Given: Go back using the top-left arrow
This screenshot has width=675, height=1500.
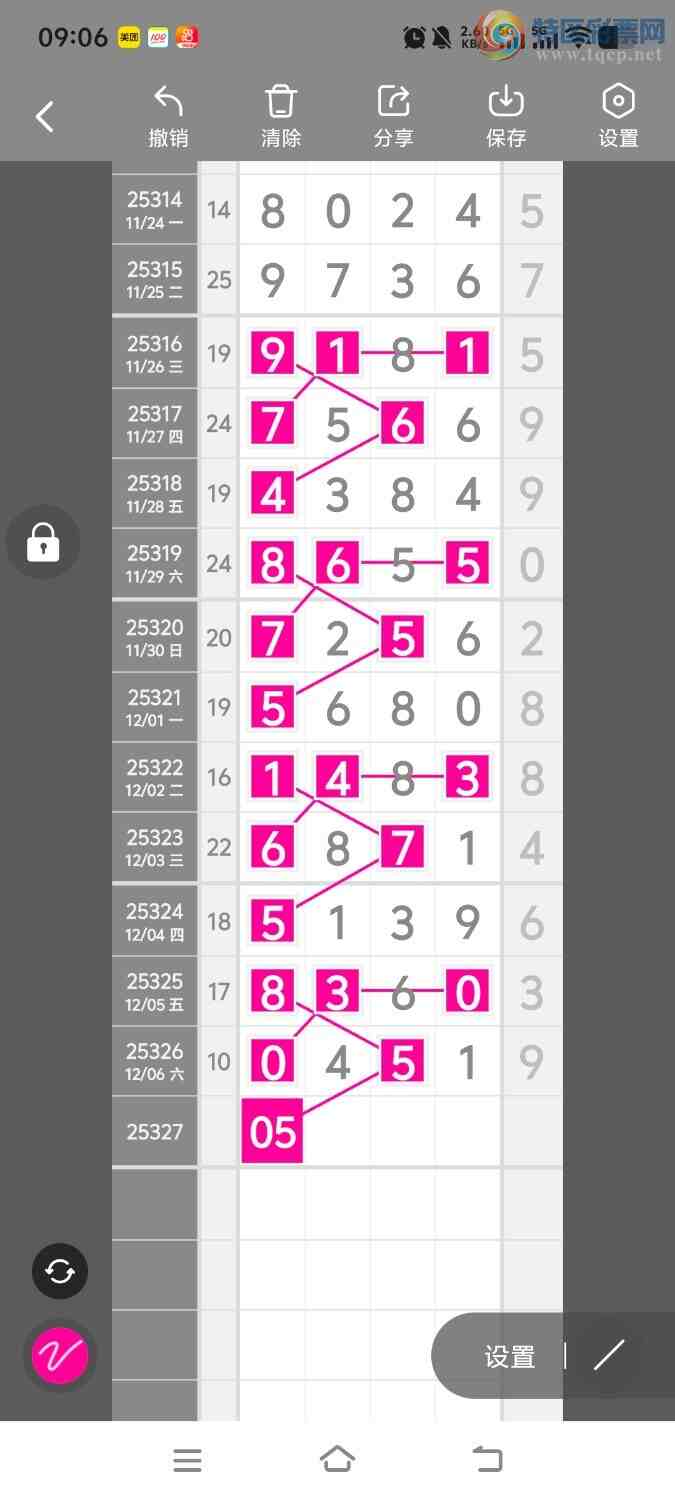Looking at the screenshot, I should pyautogui.click(x=45, y=117).
